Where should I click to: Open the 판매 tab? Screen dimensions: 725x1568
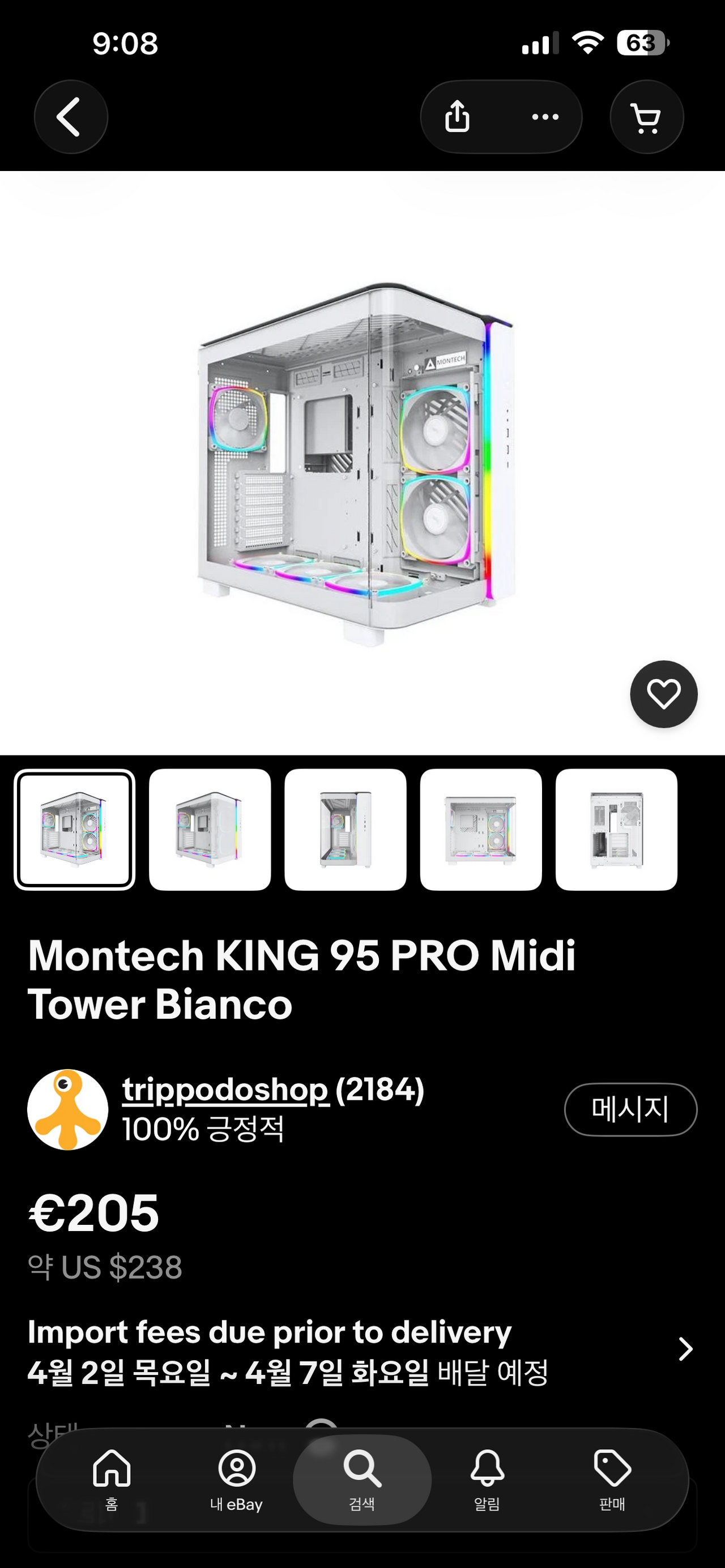point(612,1479)
